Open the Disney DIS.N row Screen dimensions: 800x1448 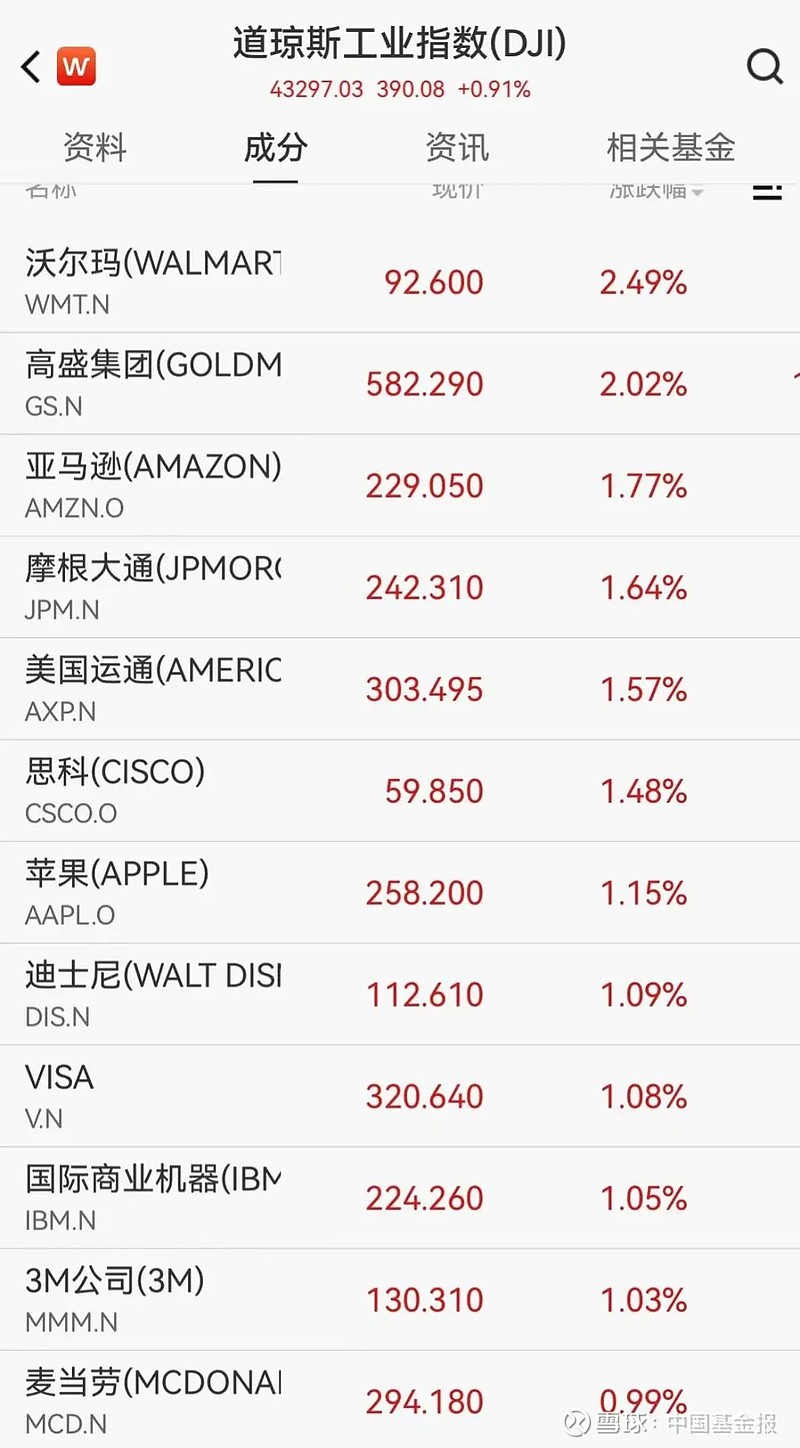(400, 995)
